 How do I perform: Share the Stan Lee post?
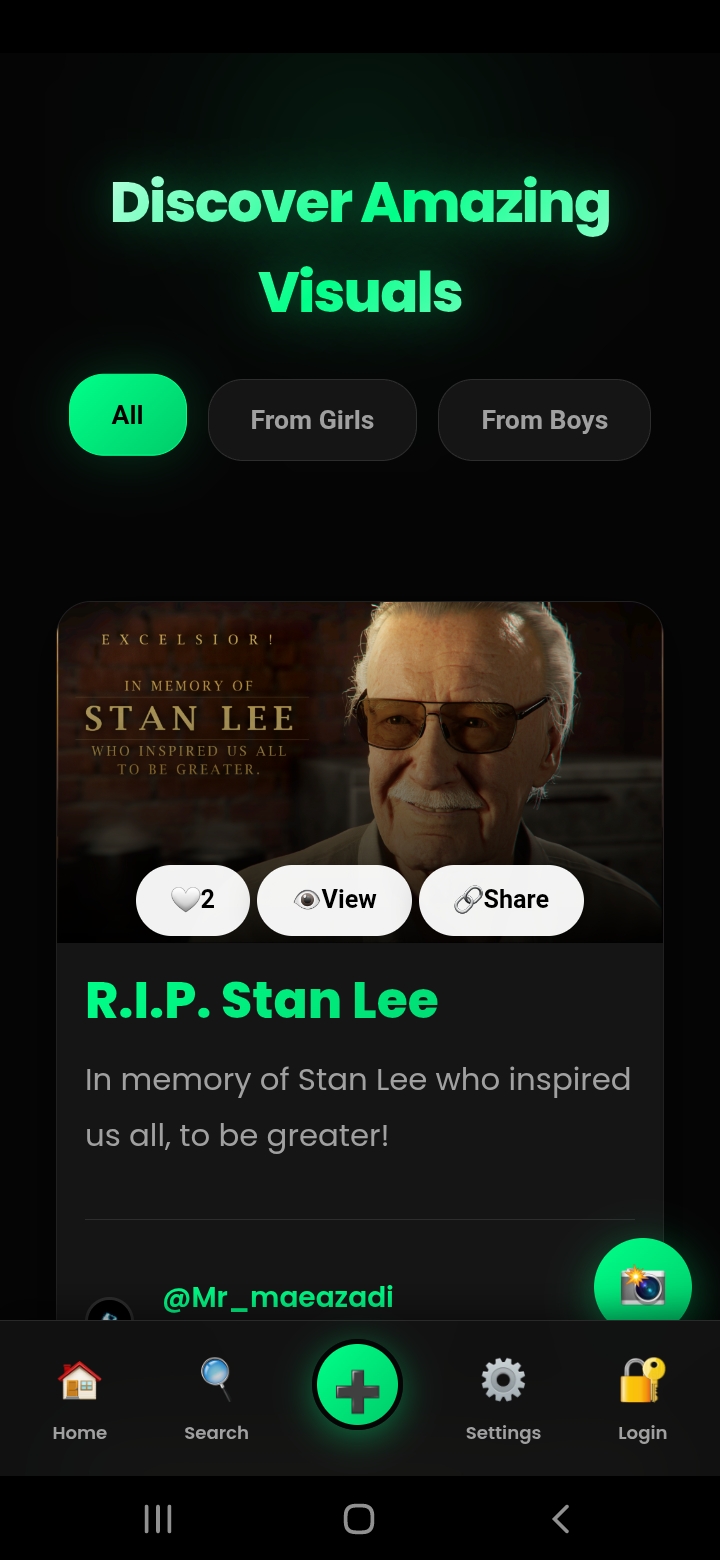click(x=501, y=900)
